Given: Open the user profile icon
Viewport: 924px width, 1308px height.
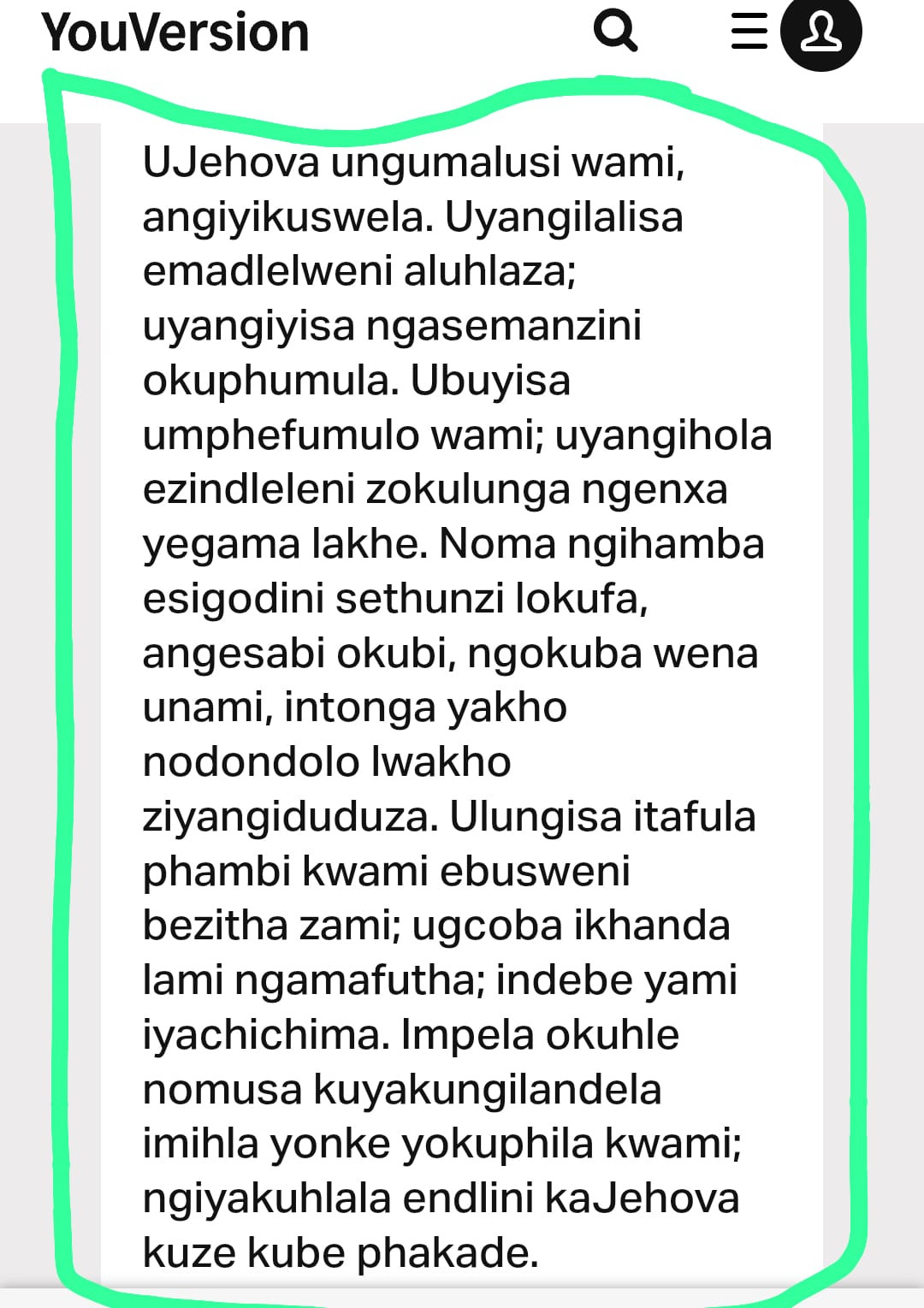Looking at the screenshot, I should [821, 33].
